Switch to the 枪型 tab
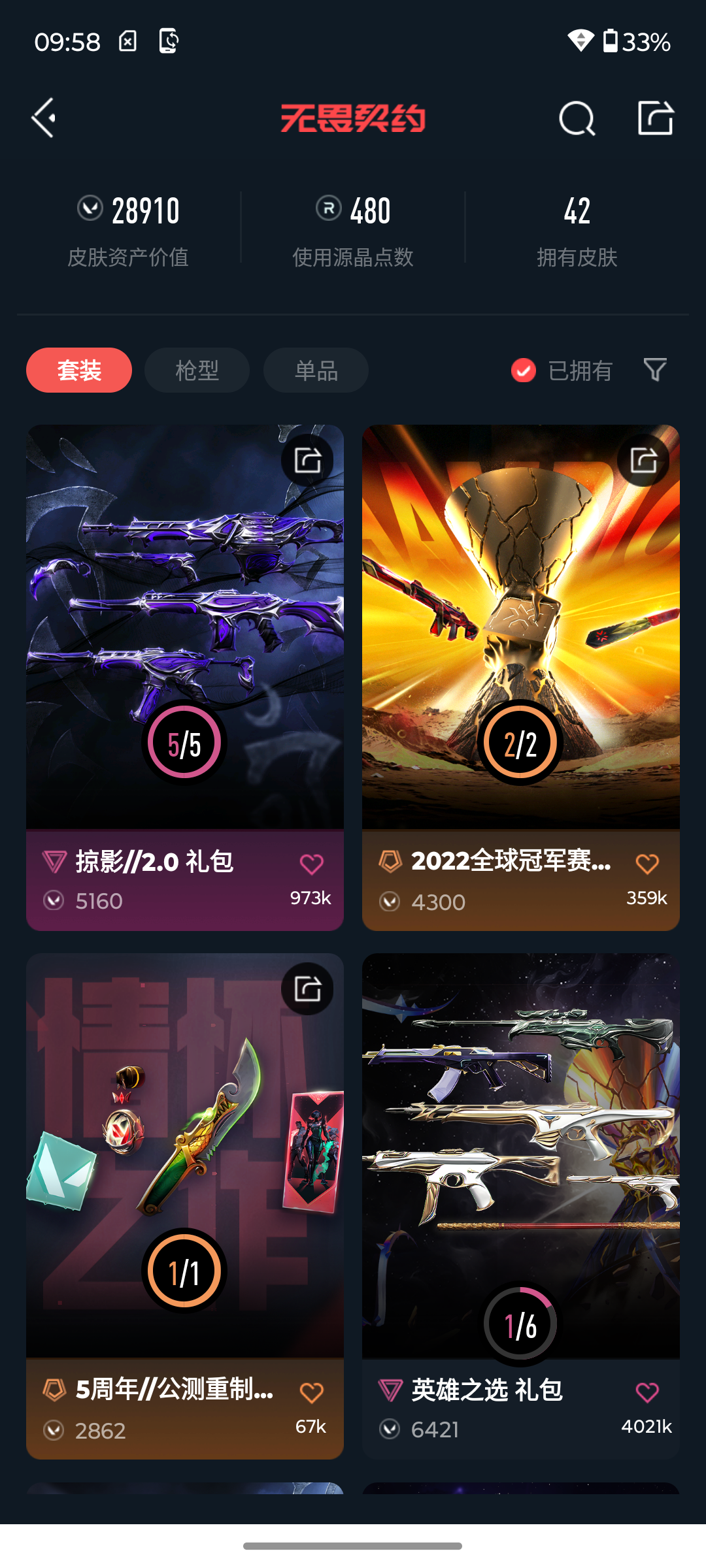Screen dimensions: 706x1568 pyautogui.click(x=197, y=370)
